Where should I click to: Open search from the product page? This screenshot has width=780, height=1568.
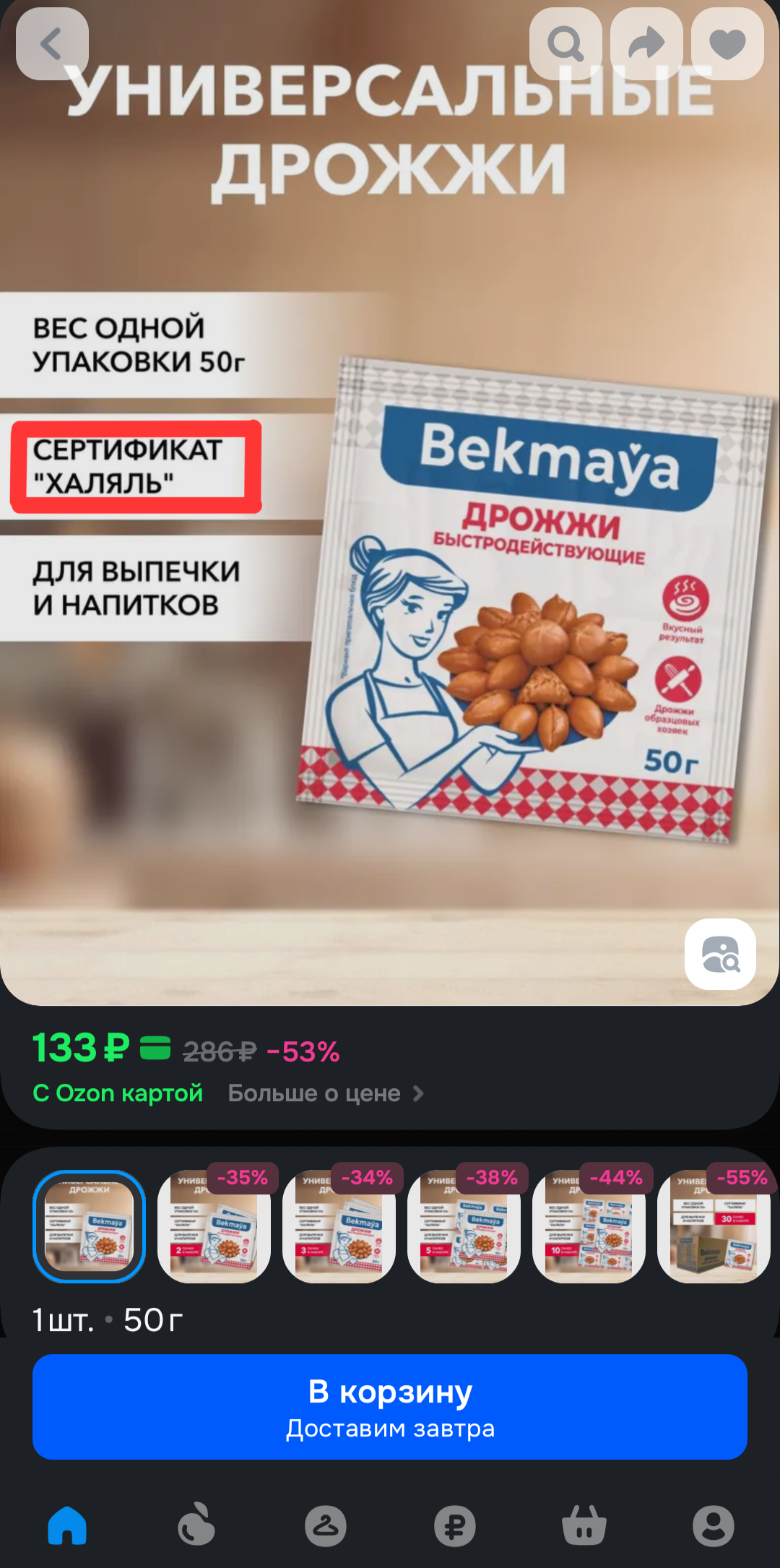565,43
